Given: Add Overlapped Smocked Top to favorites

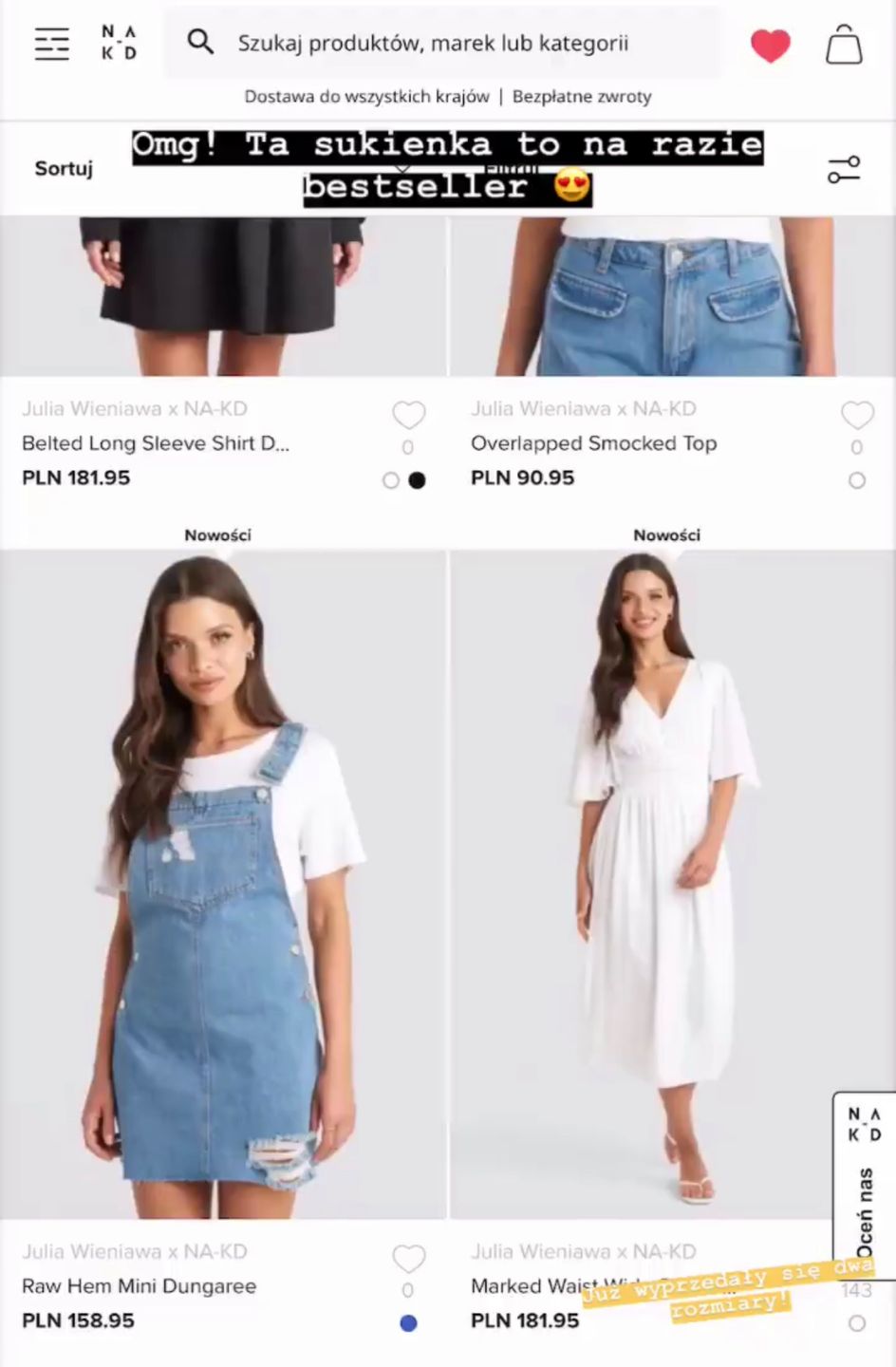Looking at the screenshot, I should 857,415.
